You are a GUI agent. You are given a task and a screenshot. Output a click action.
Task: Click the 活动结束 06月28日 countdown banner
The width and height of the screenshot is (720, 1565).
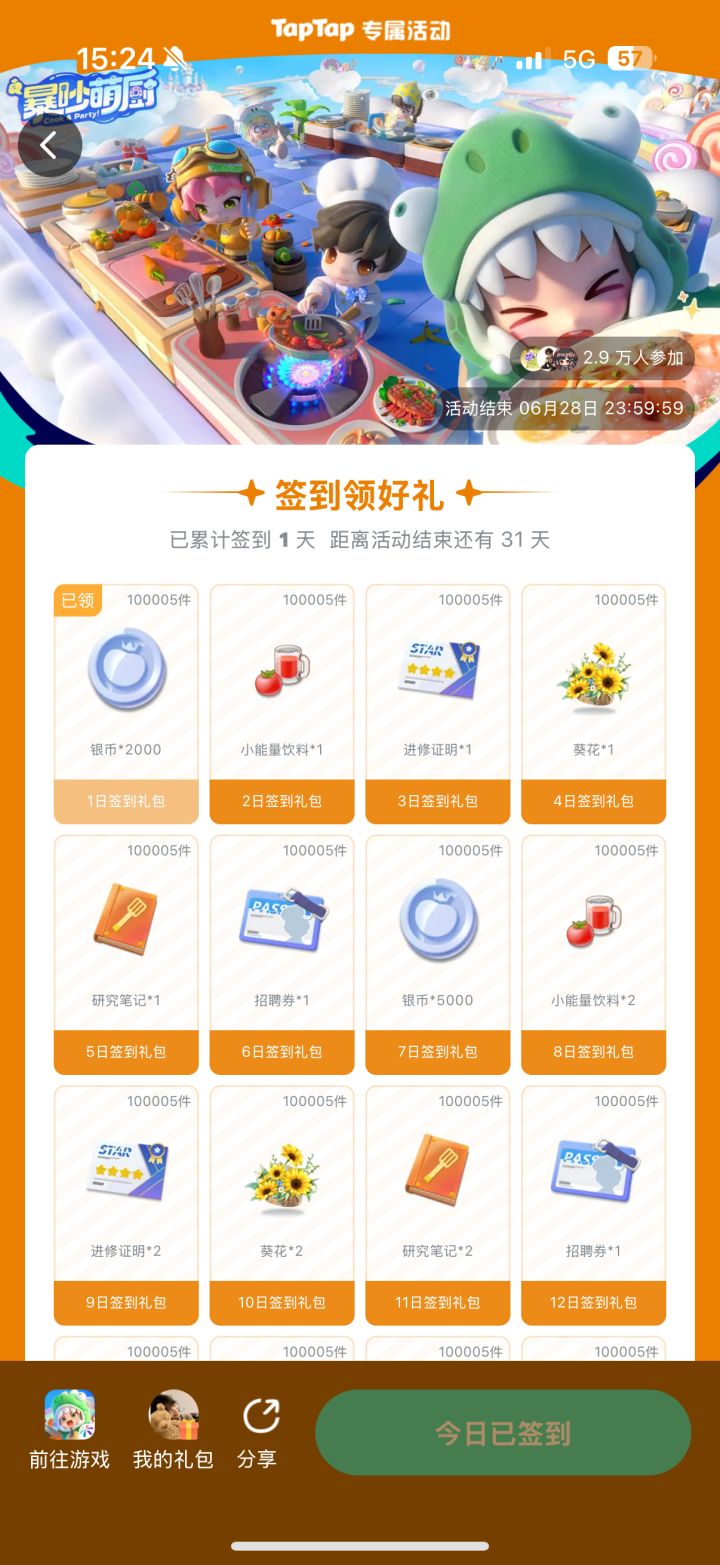pos(567,408)
